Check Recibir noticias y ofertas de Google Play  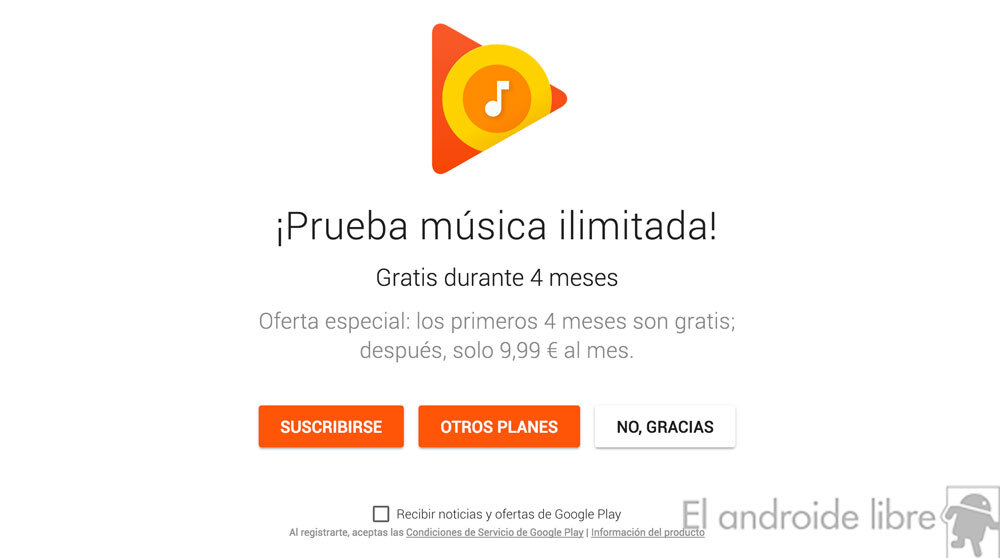coord(381,514)
